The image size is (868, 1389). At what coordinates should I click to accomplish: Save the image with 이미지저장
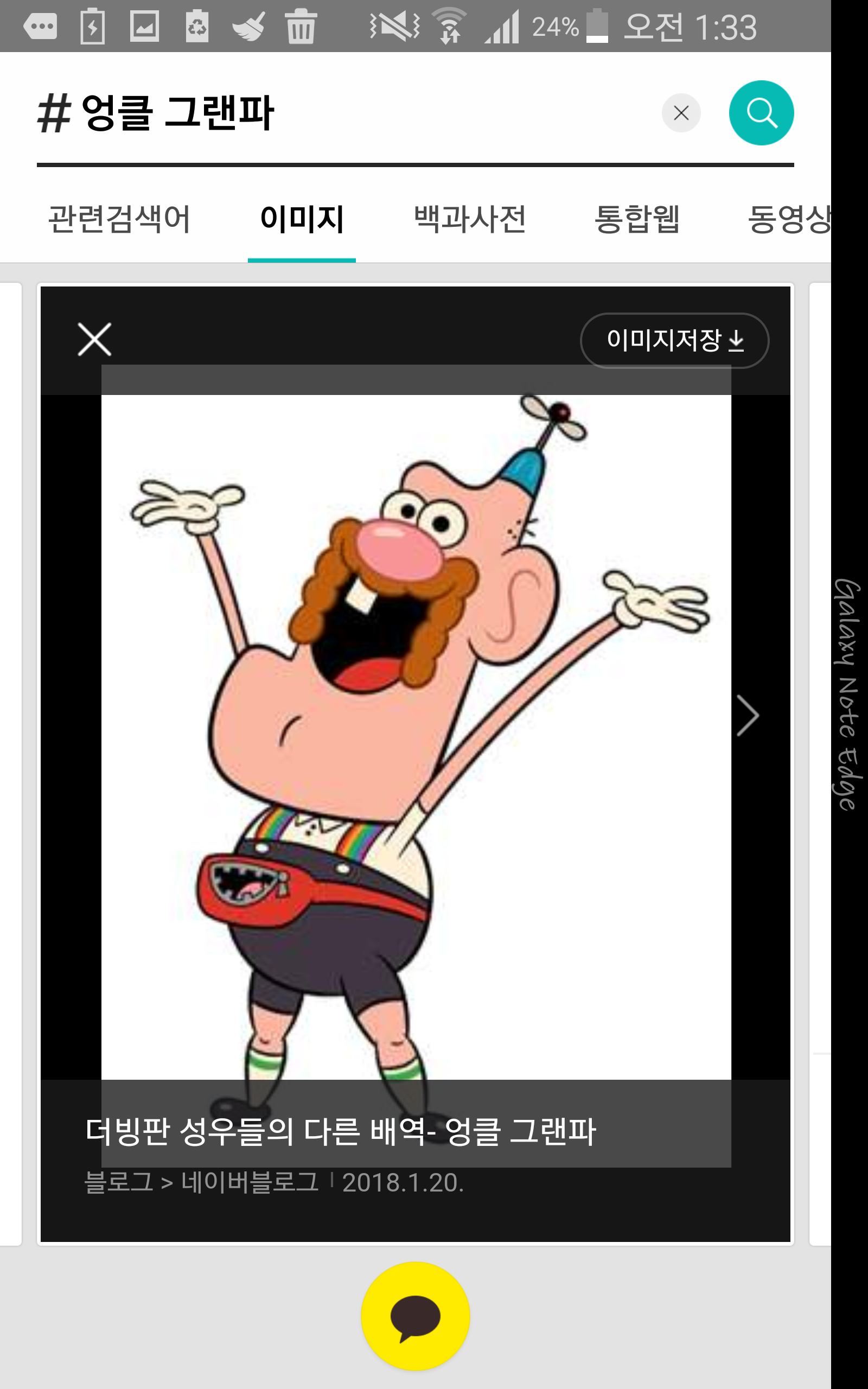674,340
